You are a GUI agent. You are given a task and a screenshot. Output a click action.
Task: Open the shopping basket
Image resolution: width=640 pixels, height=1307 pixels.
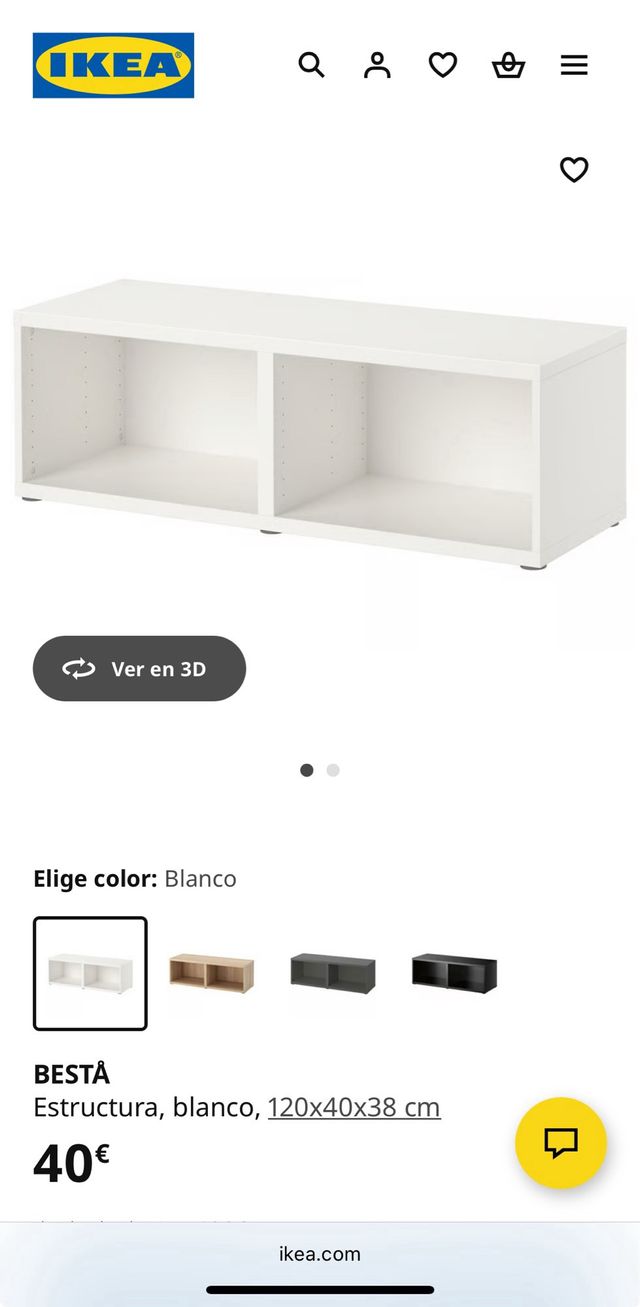[508, 65]
